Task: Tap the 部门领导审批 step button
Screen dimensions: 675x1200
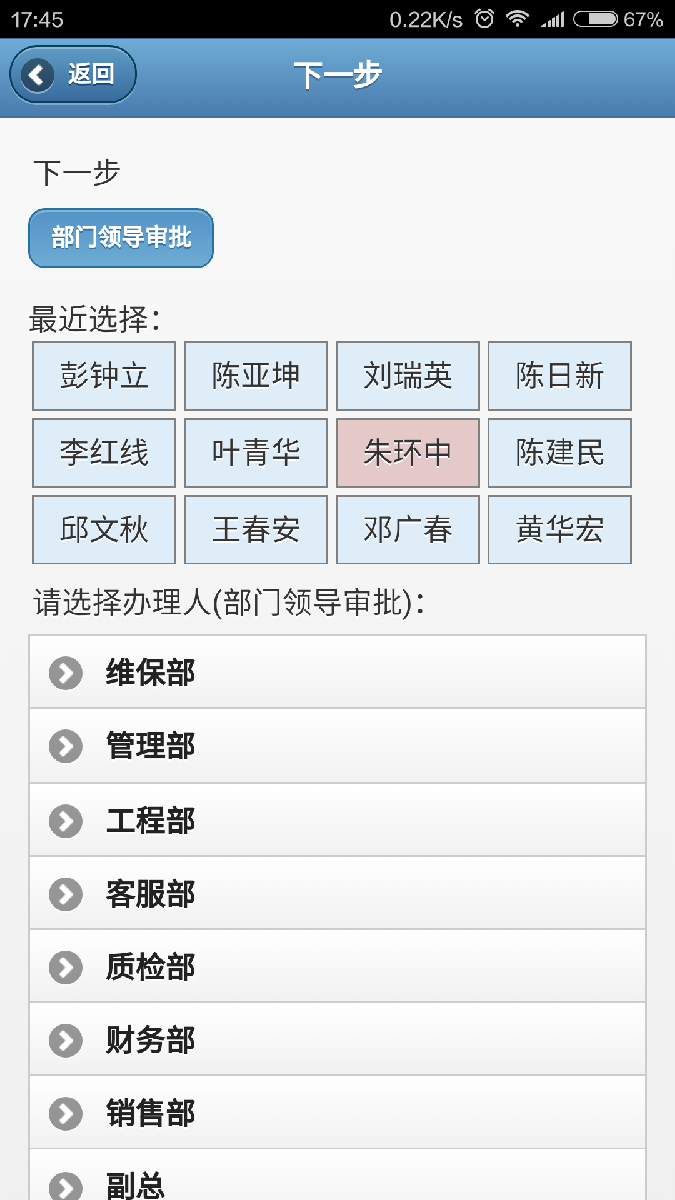Action: coord(121,238)
